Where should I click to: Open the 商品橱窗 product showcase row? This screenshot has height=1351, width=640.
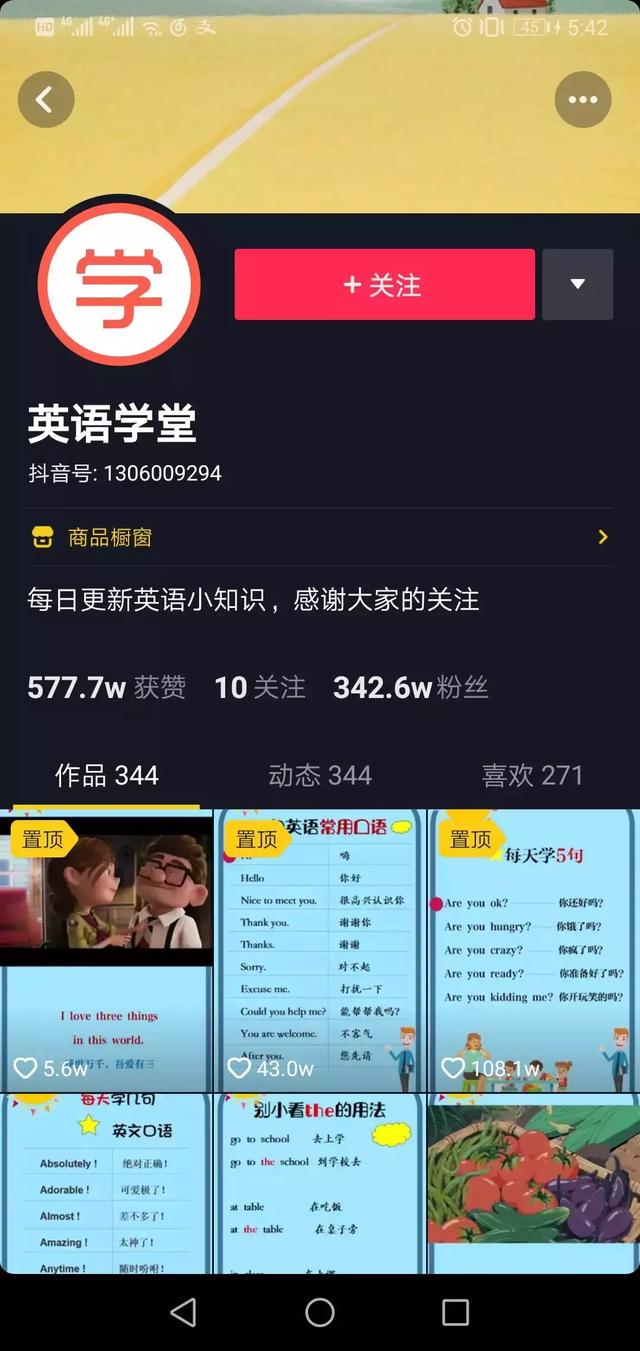tap(320, 538)
